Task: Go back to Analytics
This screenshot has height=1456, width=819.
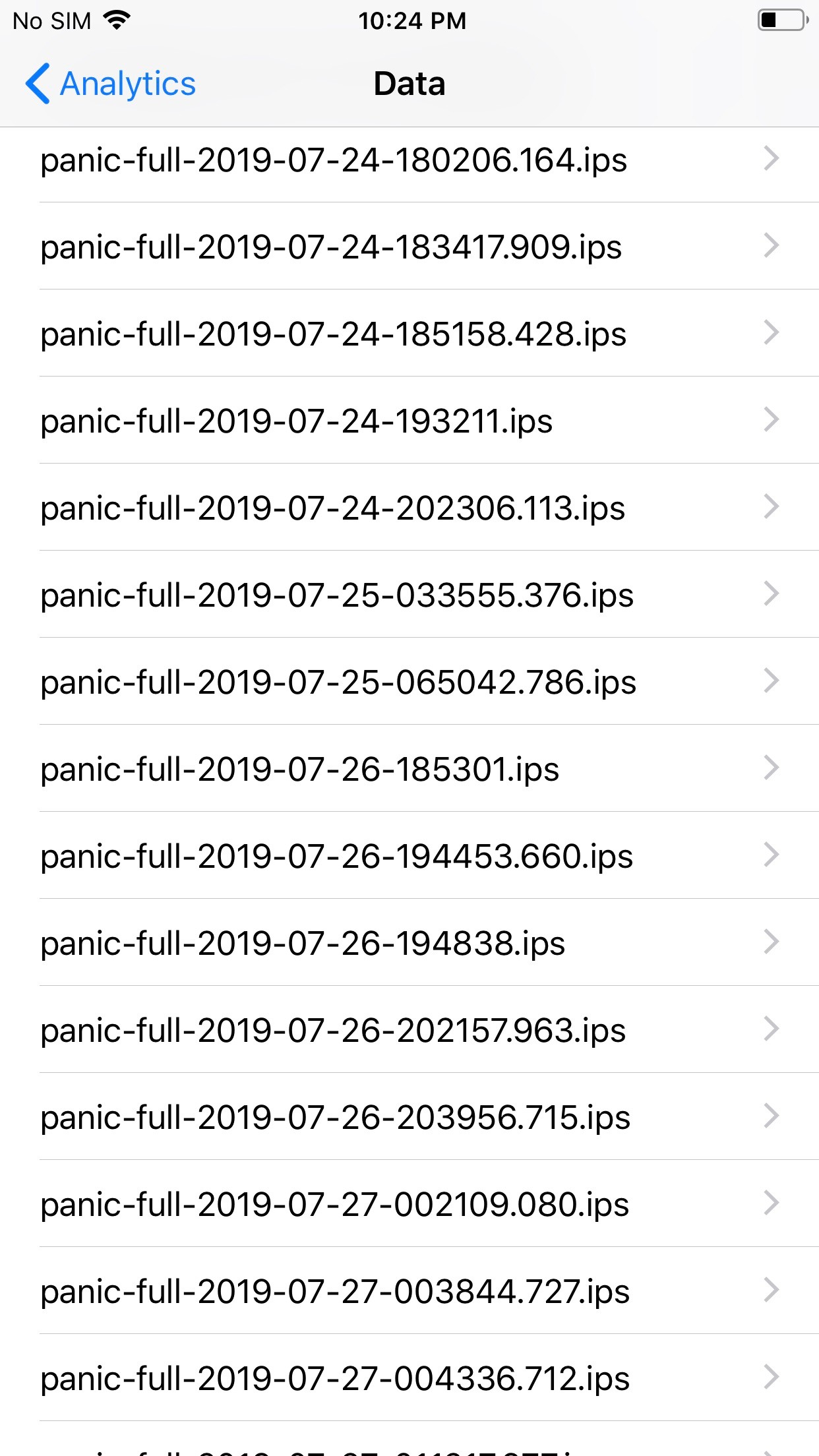Action: [x=111, y=84]
